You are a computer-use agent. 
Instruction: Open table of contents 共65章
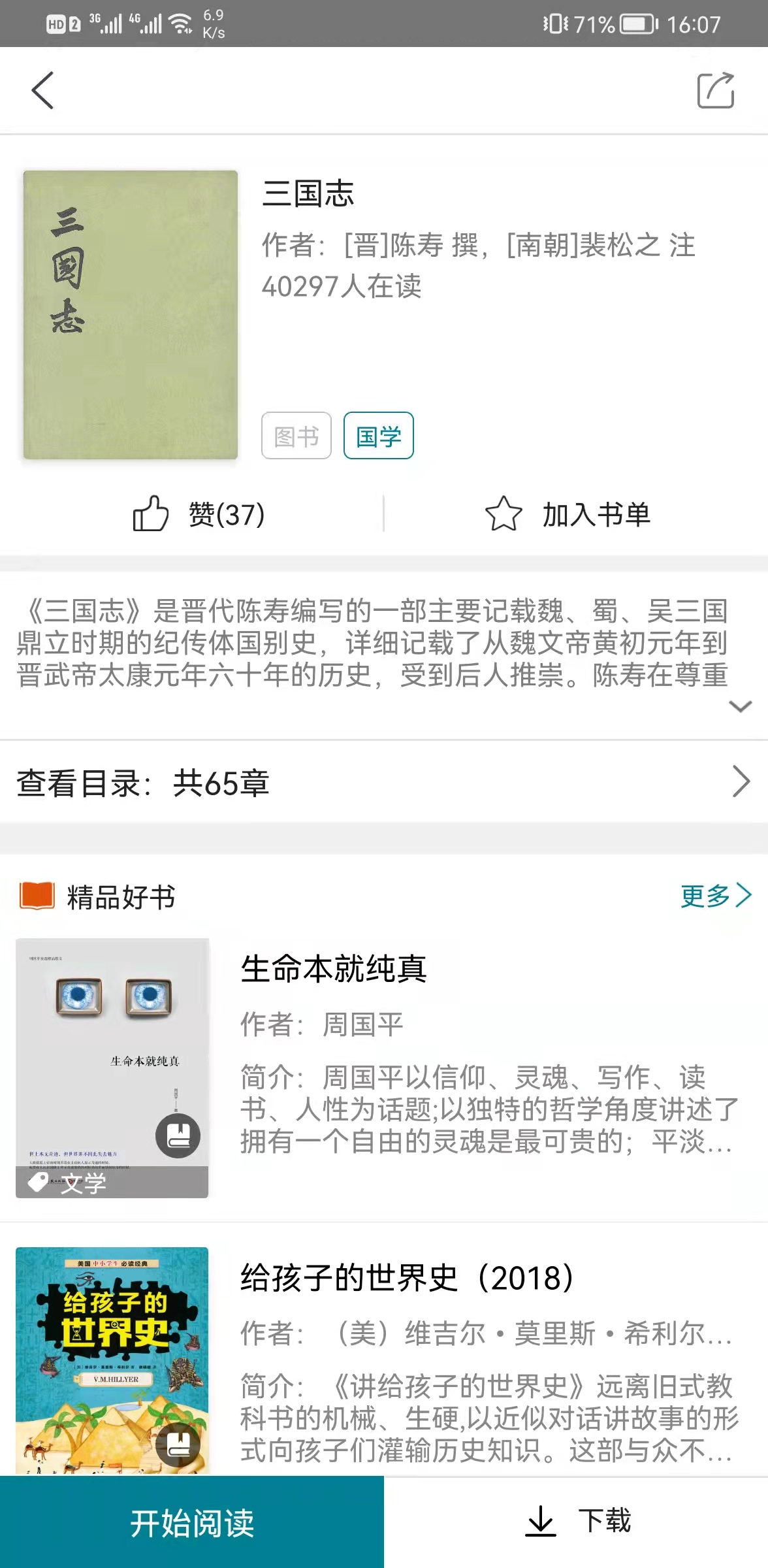pyautogui.click(x=384, y=782)
